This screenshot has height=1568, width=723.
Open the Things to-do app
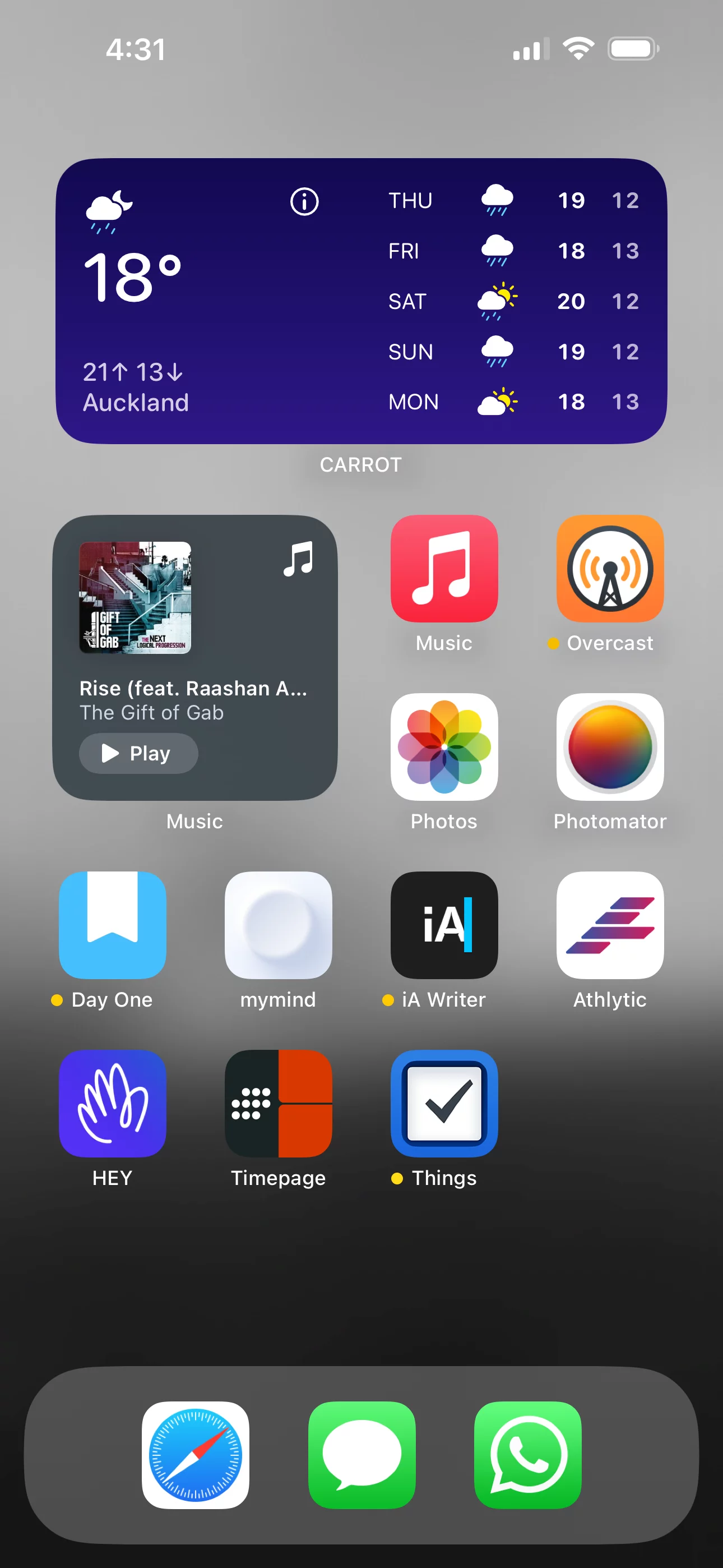pos(444,1104)
